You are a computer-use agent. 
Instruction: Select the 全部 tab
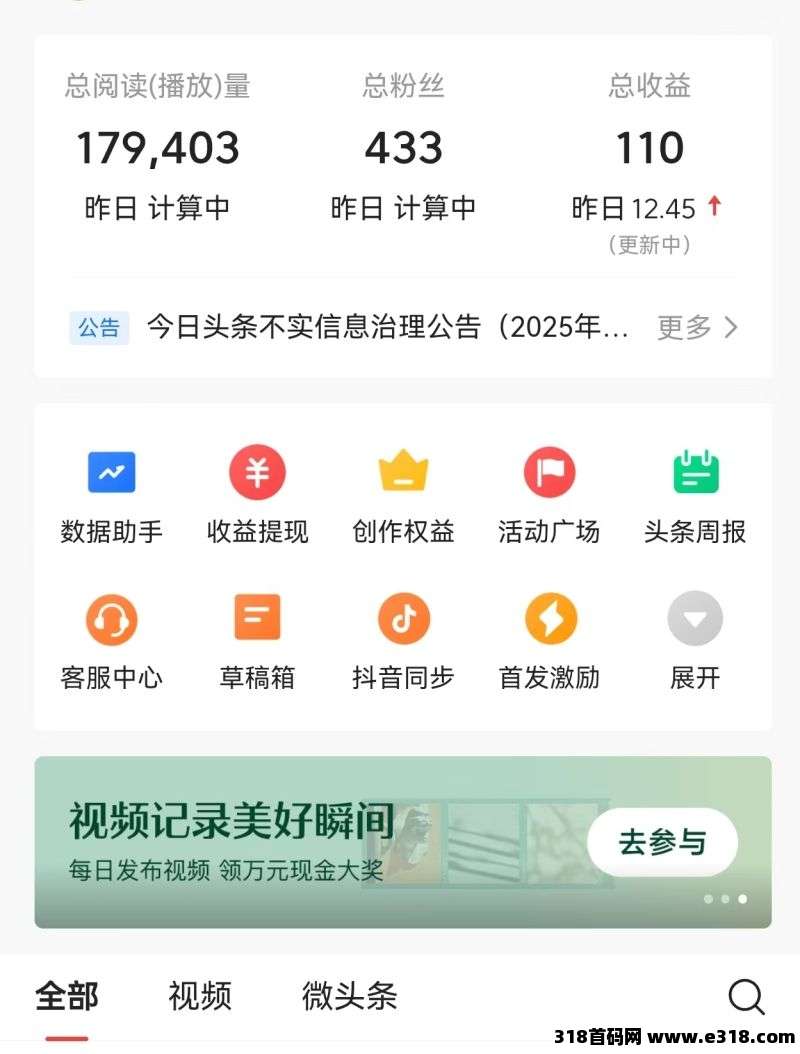click(x=67, y=996)
